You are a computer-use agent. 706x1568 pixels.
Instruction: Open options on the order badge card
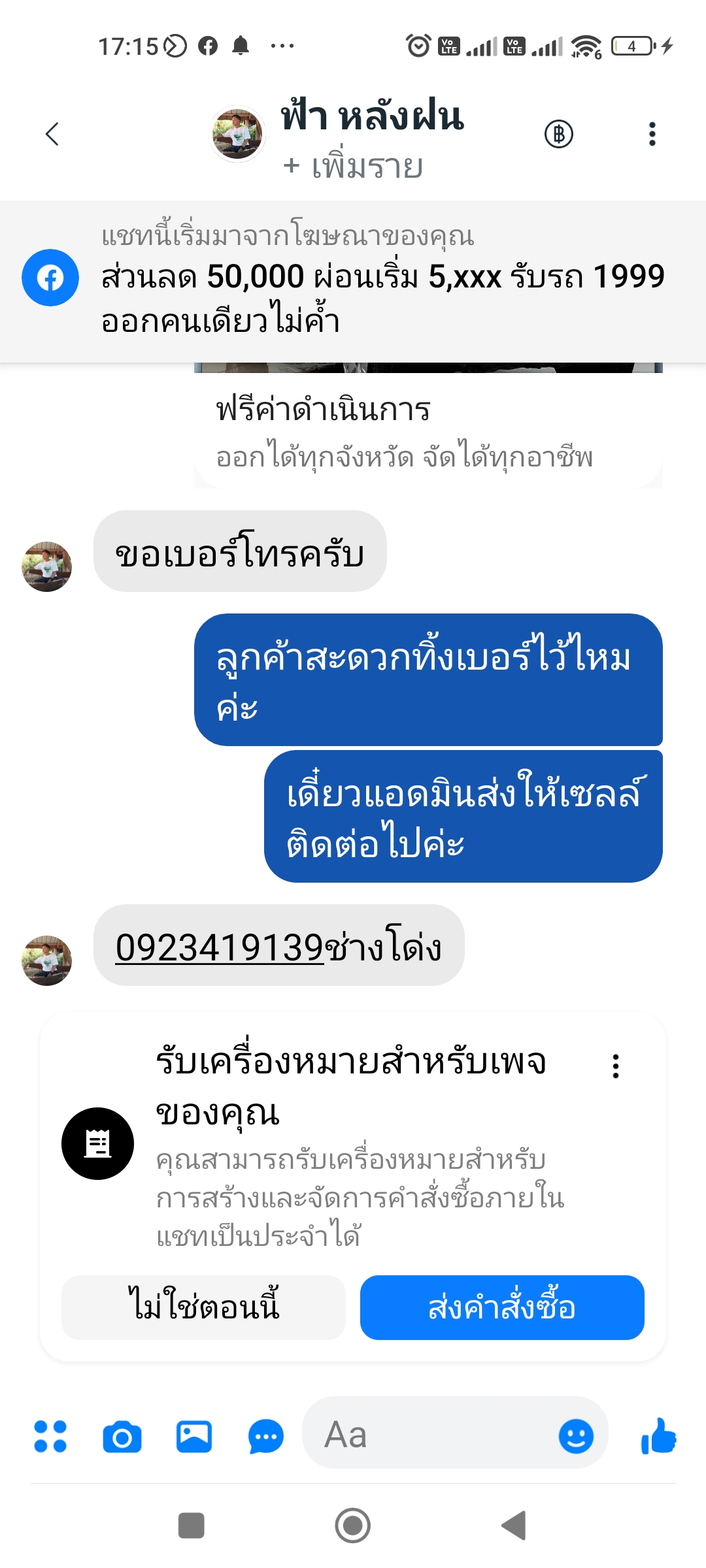point(615,1066)
